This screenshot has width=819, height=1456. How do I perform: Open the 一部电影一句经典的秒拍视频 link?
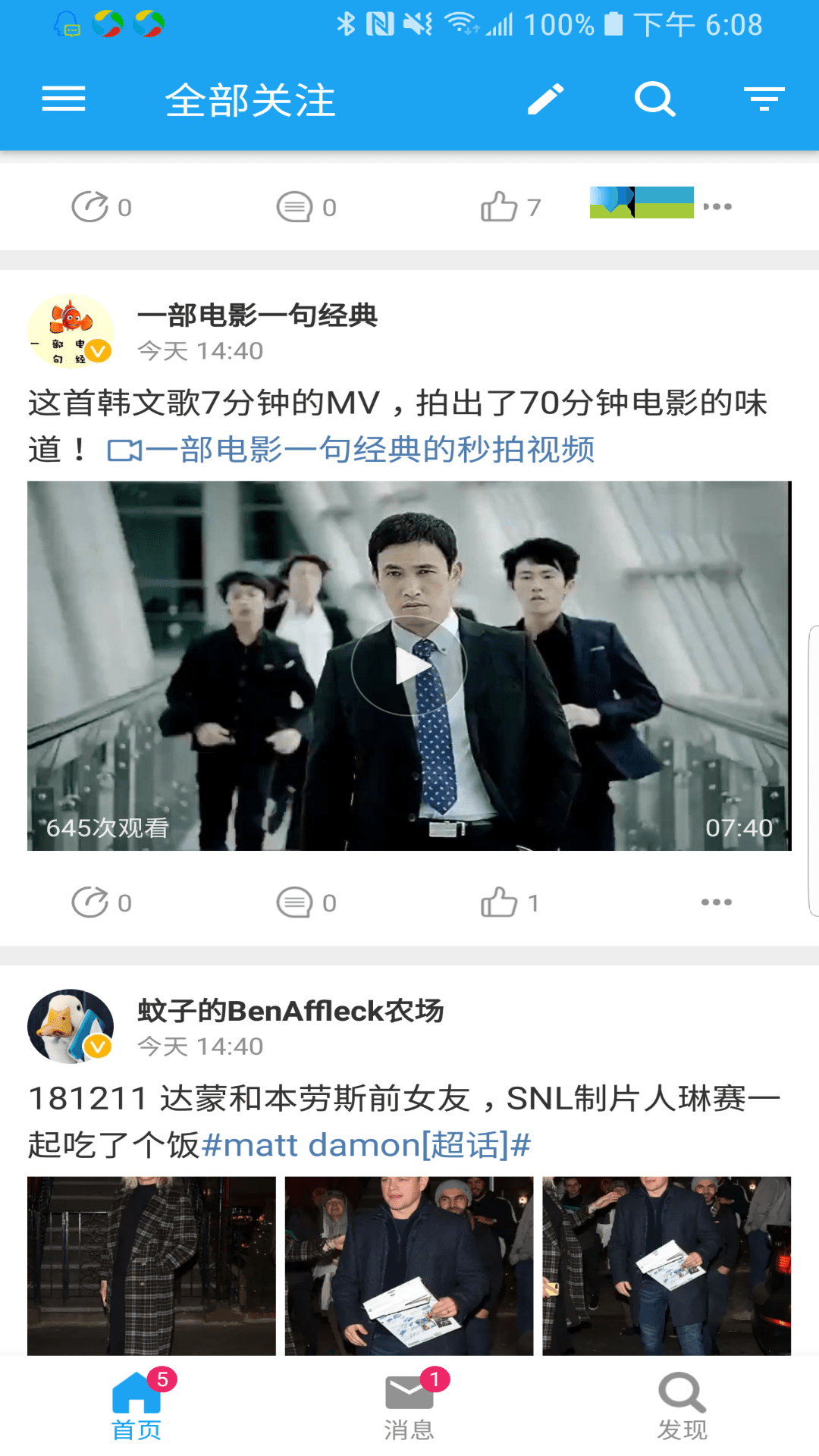(x=351, y=450)
